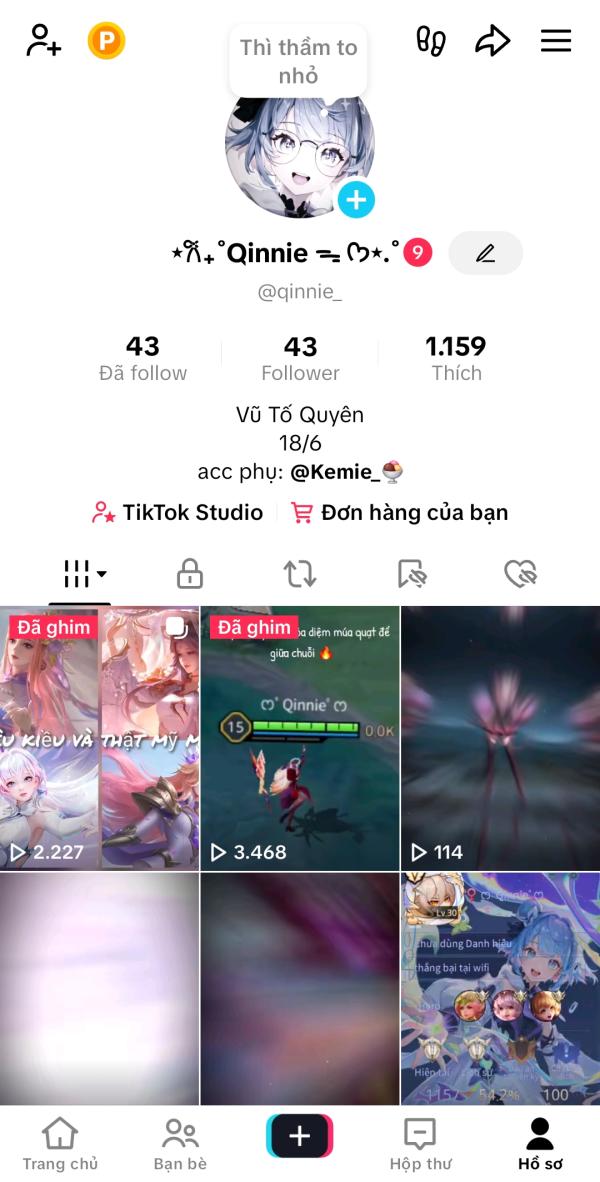This screenshot has height=1182, width=600.
Task: Open the Follower list
Action: (x=300, y=358)
